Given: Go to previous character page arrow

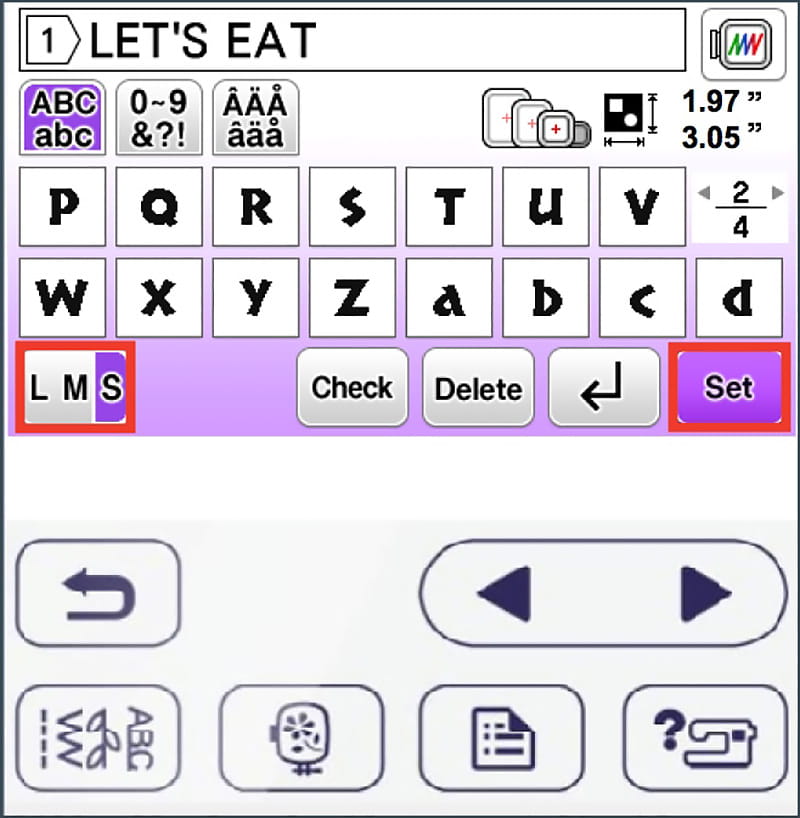Looking at the screenshot, I should click(x=702, y=190).
